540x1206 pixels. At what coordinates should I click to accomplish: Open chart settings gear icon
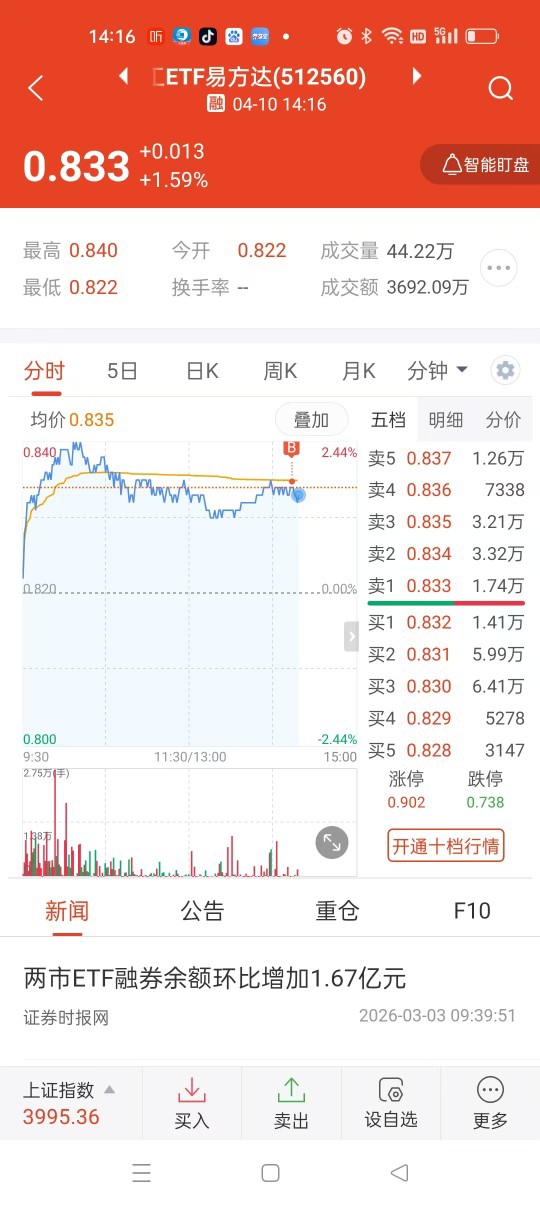coord(505,371)
